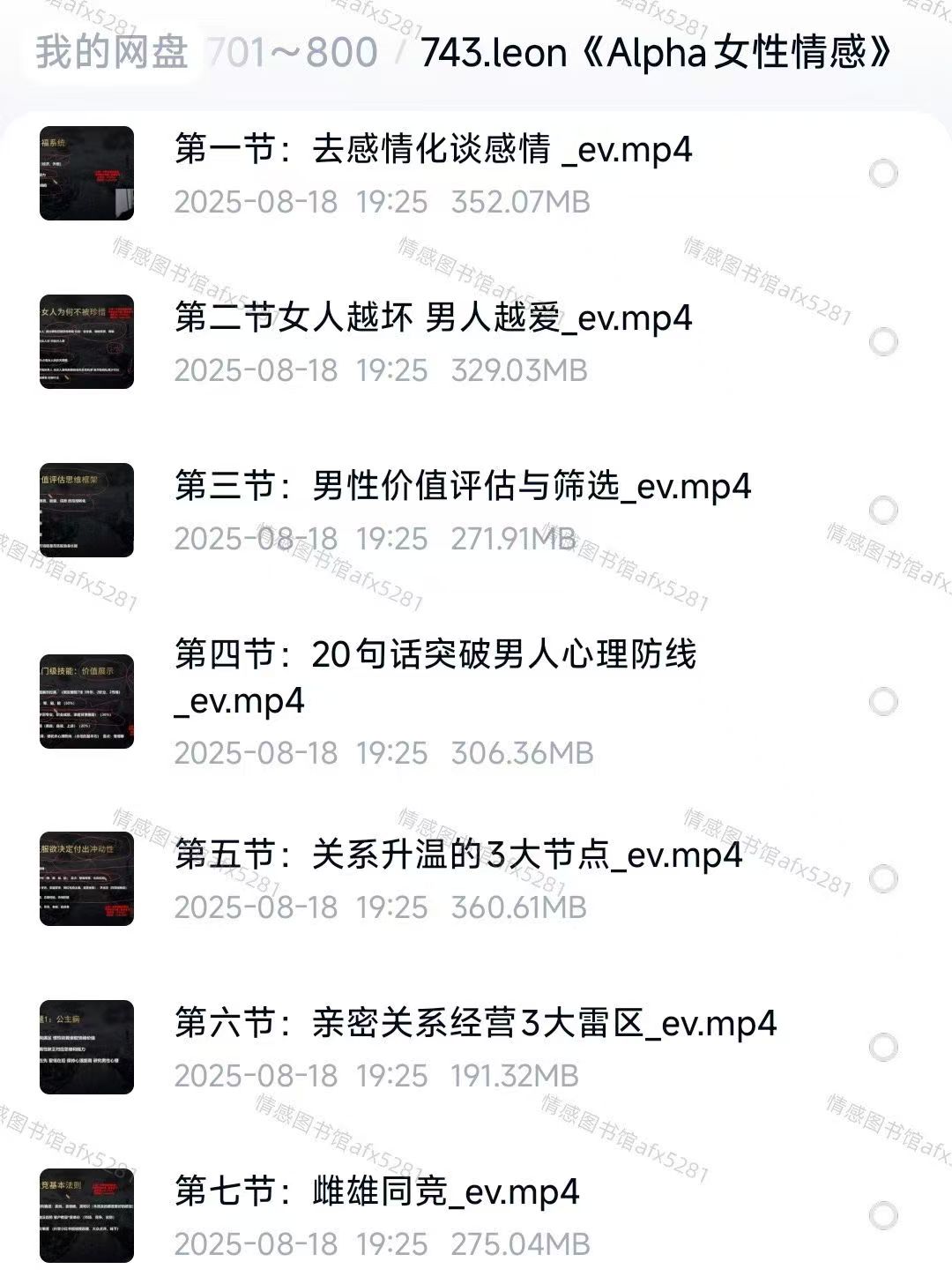Select the file 第五节：关系升温的3大节点
Image resolution: width=952 pixels, height=1284 pixels.
pos(883,879)
